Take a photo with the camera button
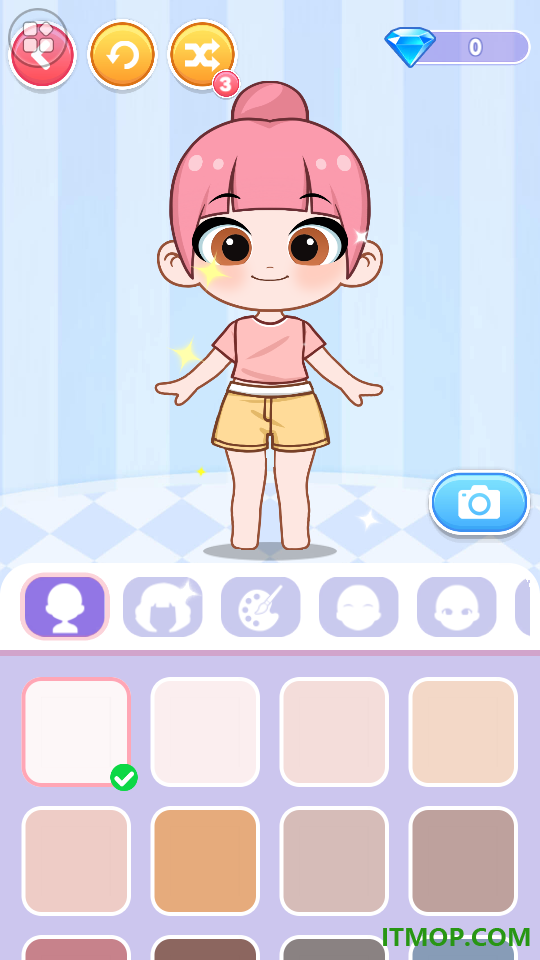Screen dimensions: 540x960 point(479,503)
